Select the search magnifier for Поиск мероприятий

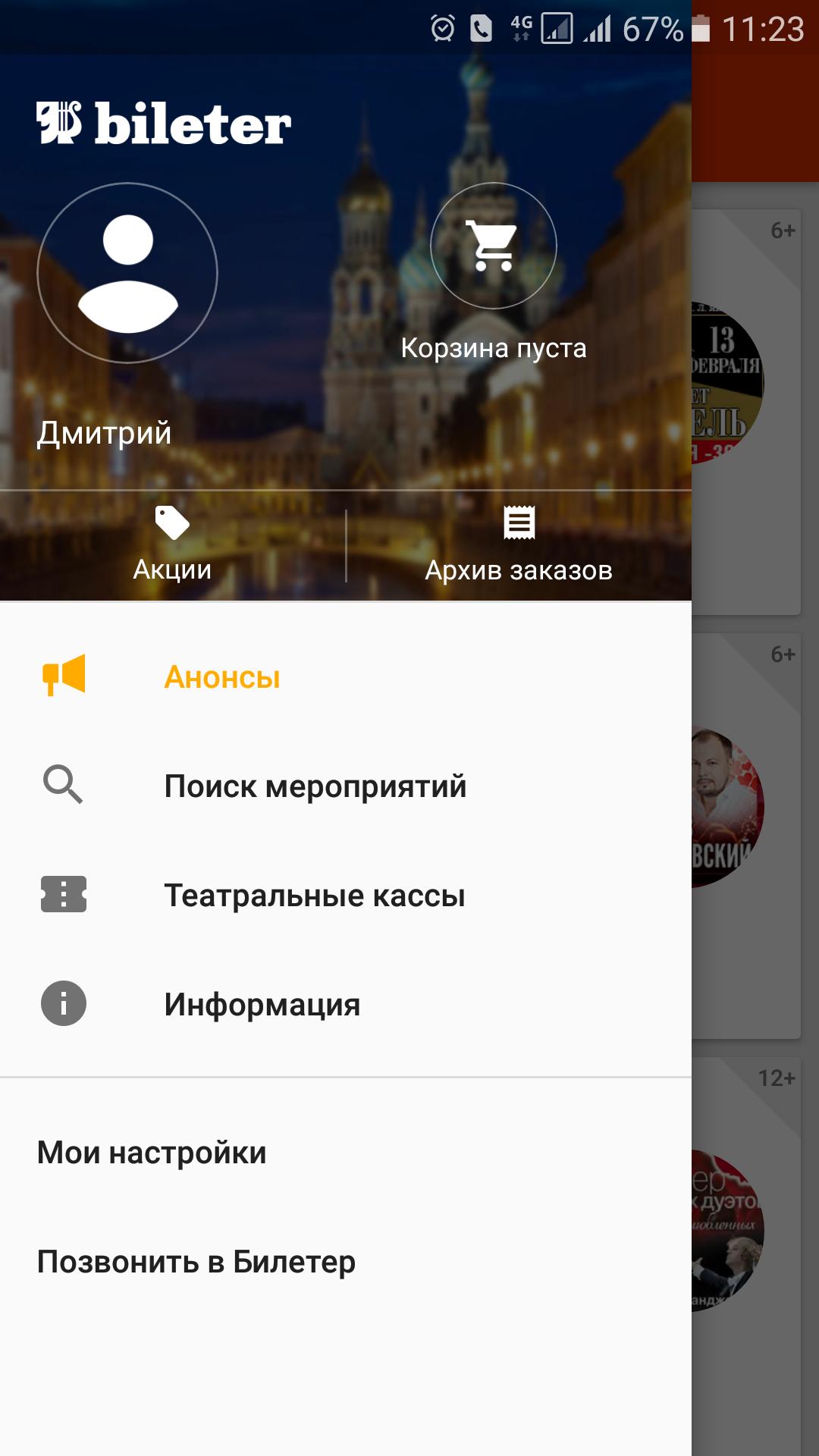pyautogui.click(x=62, y=787)
